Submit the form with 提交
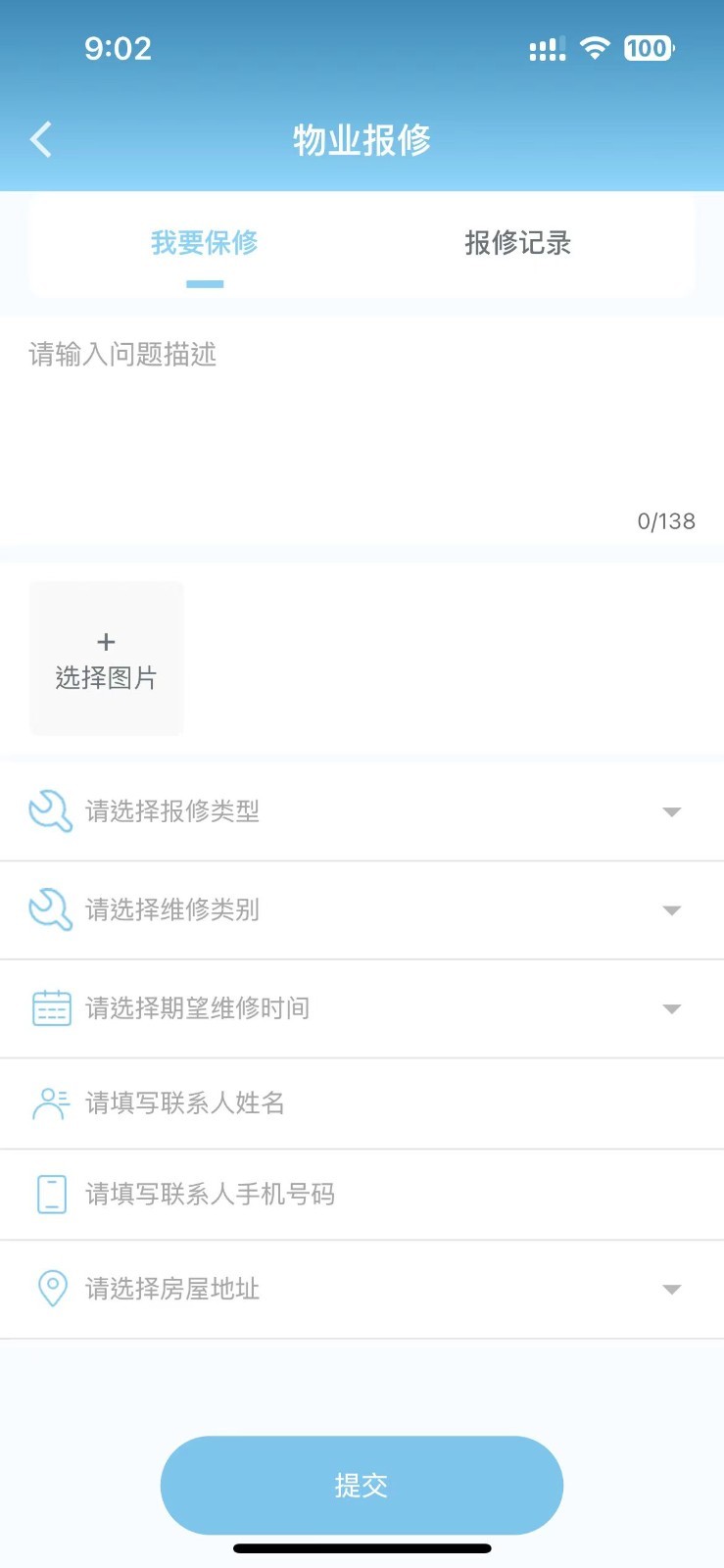Viewport: 724px width, 1568px height. tap(362, 1485)
